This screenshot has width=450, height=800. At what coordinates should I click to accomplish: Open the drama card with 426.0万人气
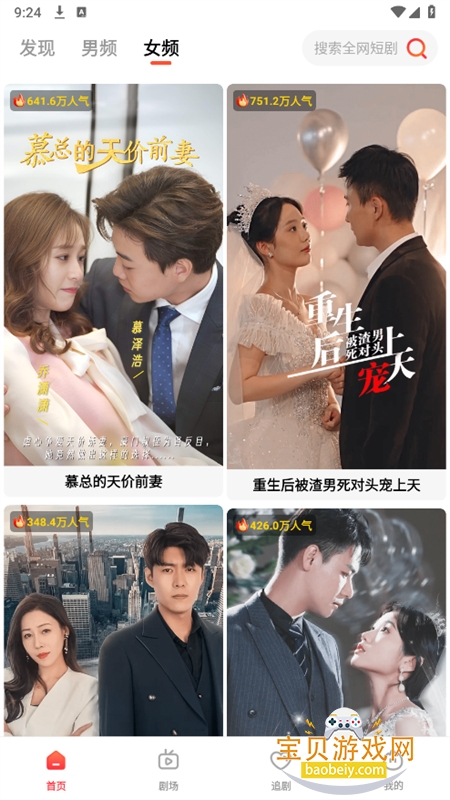(x=337, y=622)
